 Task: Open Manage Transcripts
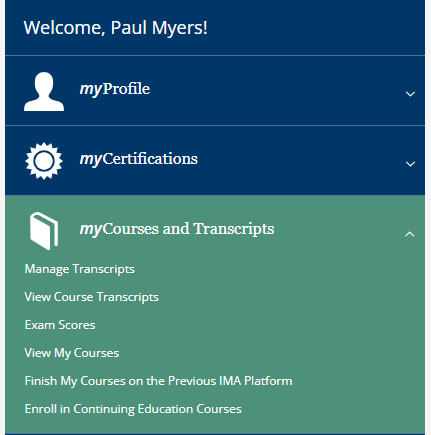(80, 269)
